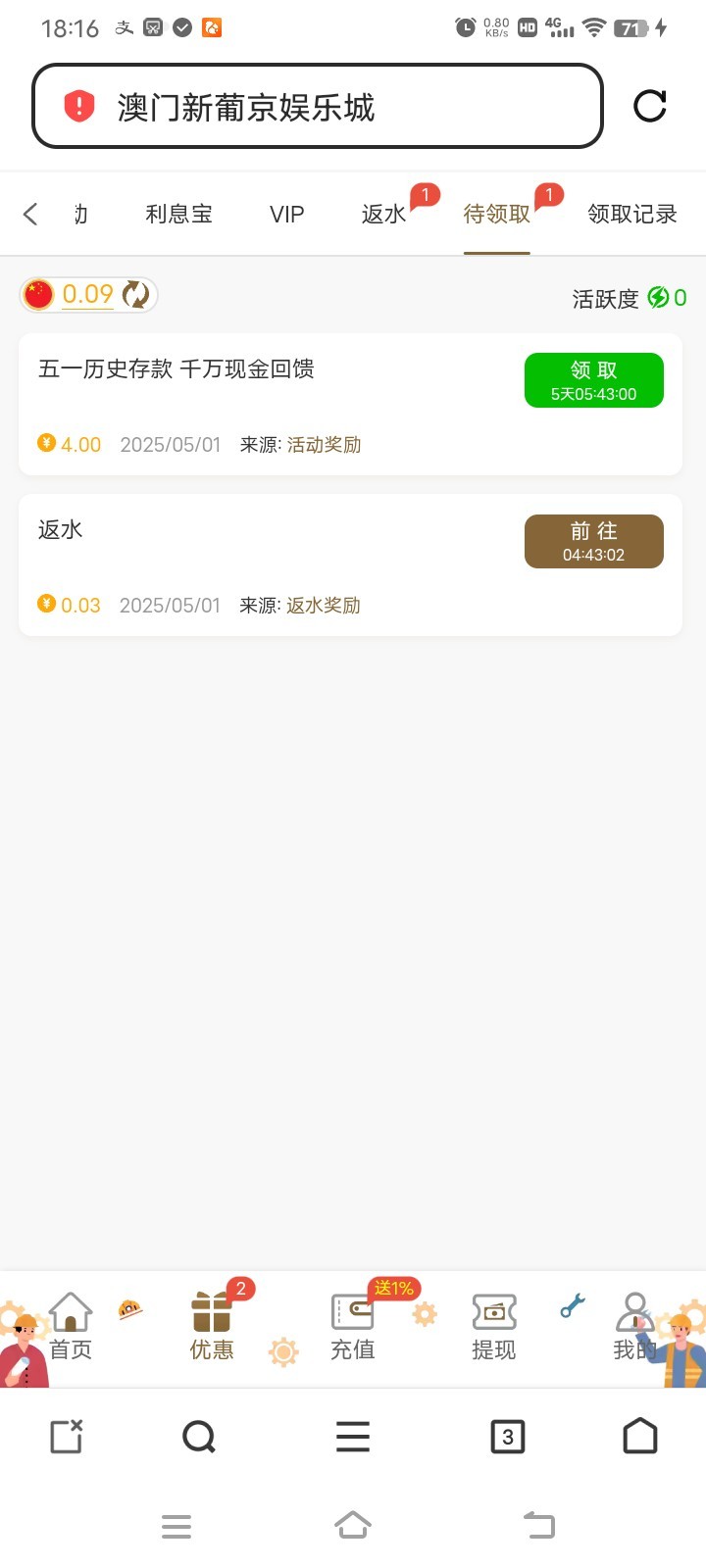Open the 充值 deposit tab
Screen dimensions: 706x1568
352,1327
